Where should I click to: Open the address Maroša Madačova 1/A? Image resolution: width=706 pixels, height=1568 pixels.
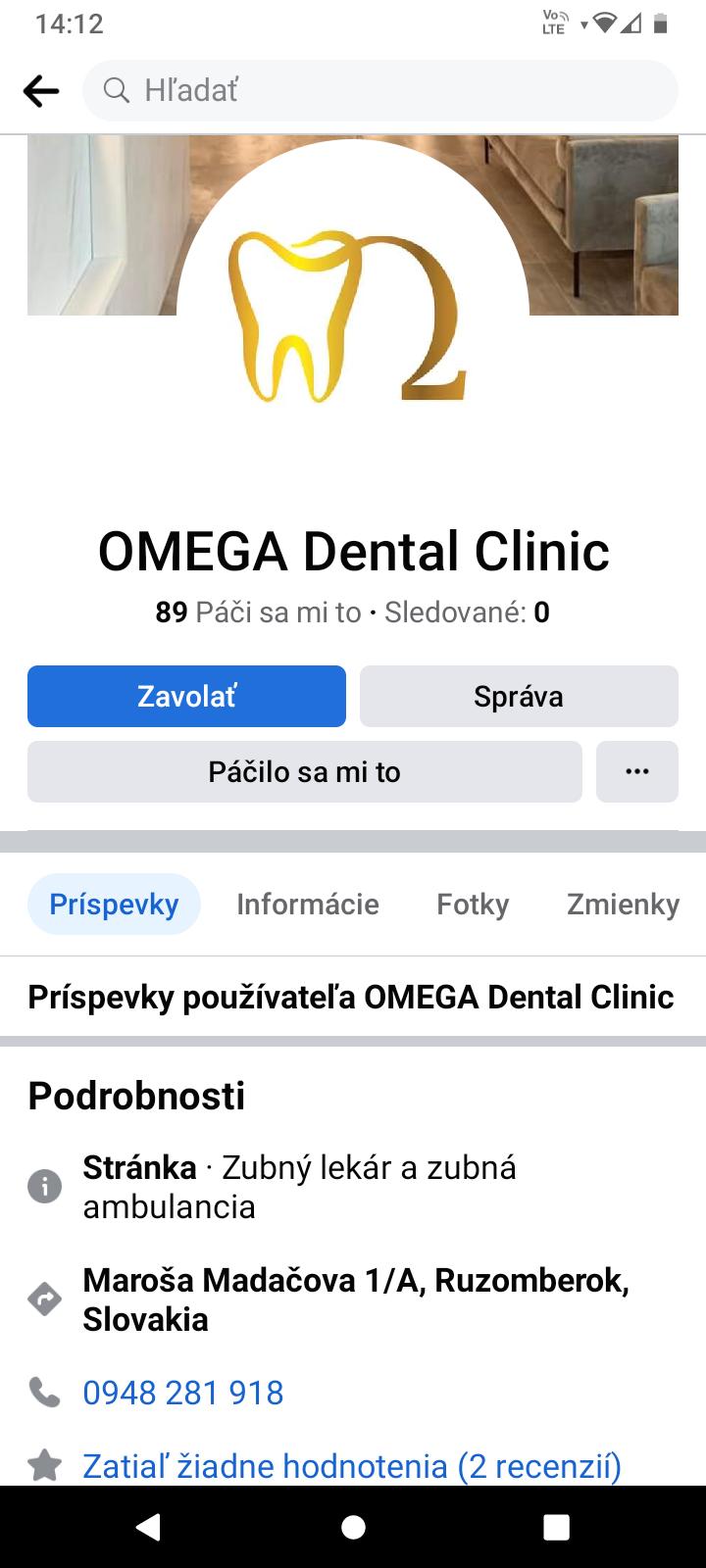[x=355, y=1299]
